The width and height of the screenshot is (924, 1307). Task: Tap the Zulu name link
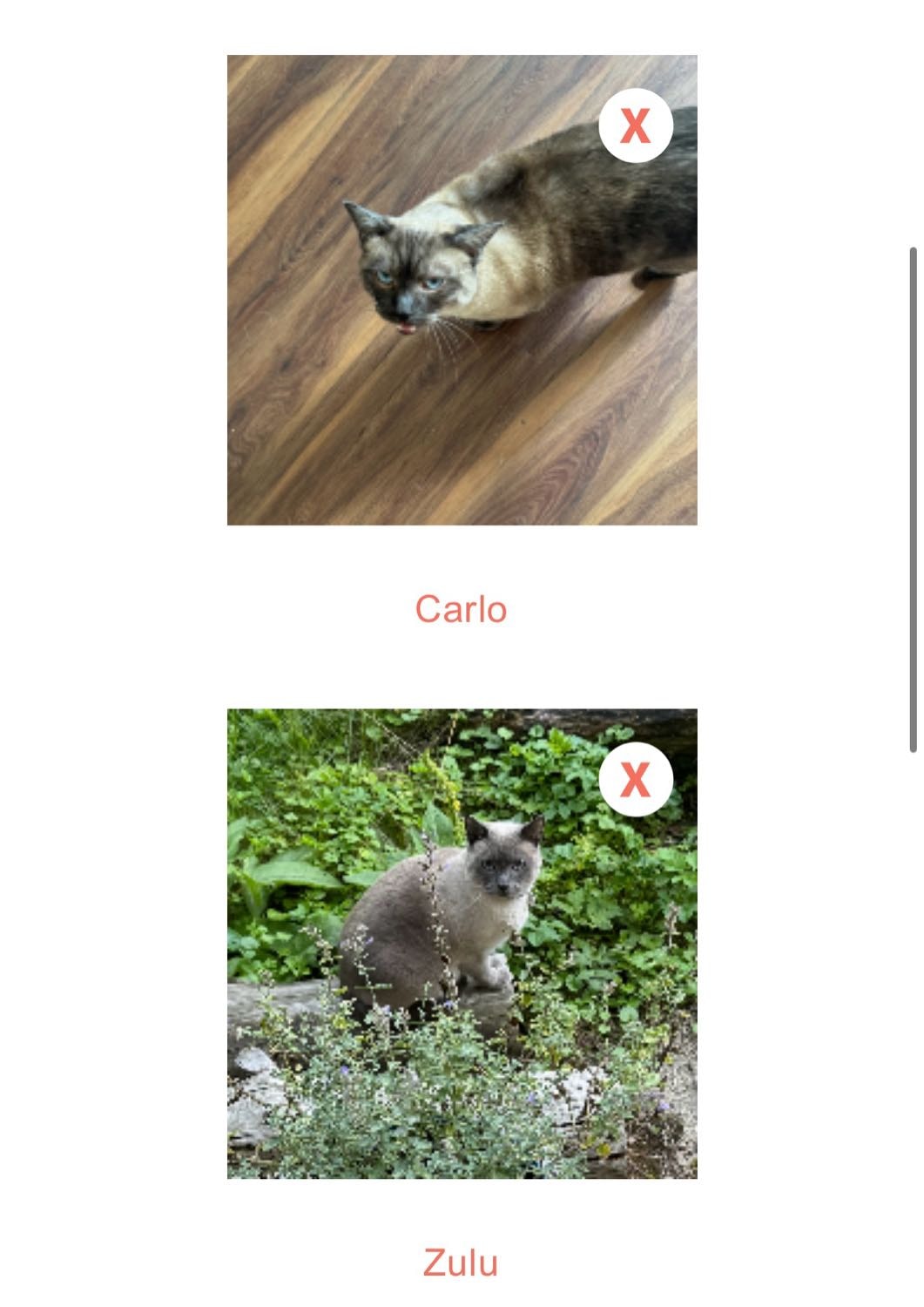(461, 1263)
